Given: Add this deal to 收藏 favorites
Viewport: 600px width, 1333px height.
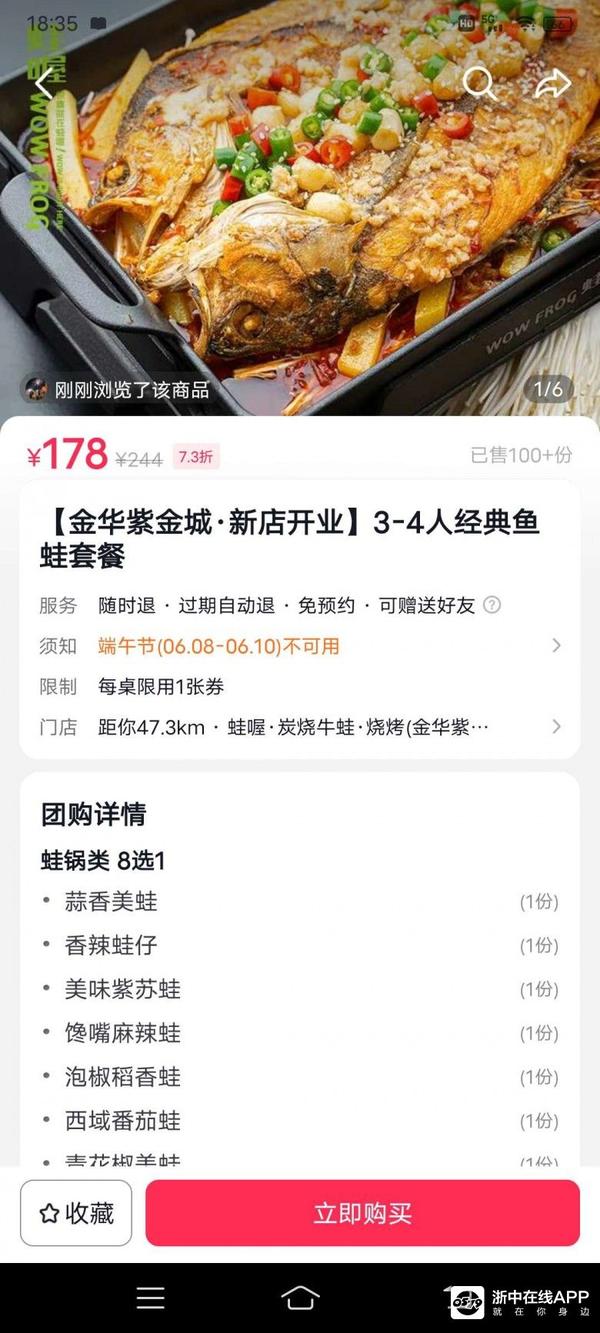Looking at the screenshot, I should [x=76, y=1213].
